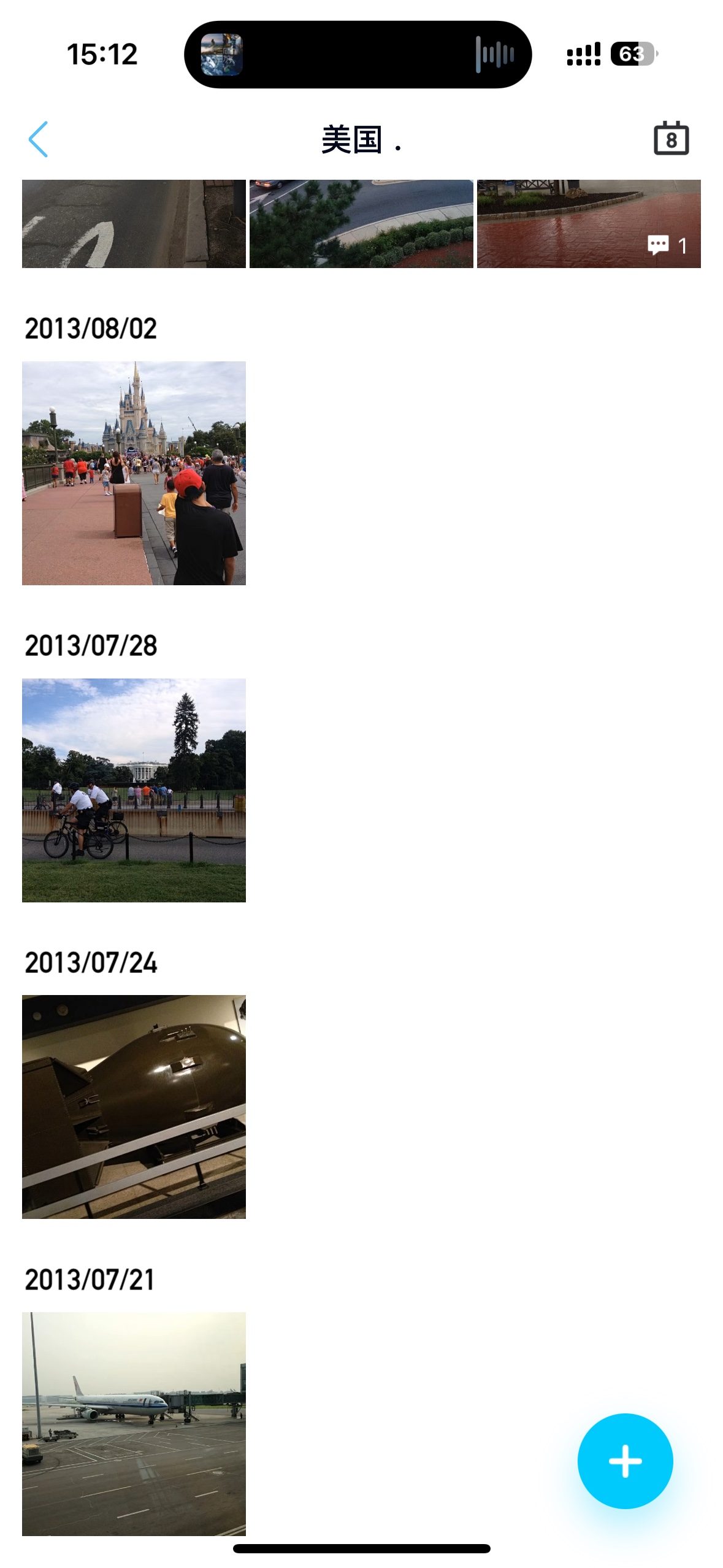Open the red brick photo with one comment
Screen dimensions: 723x1568
[588, 224]
